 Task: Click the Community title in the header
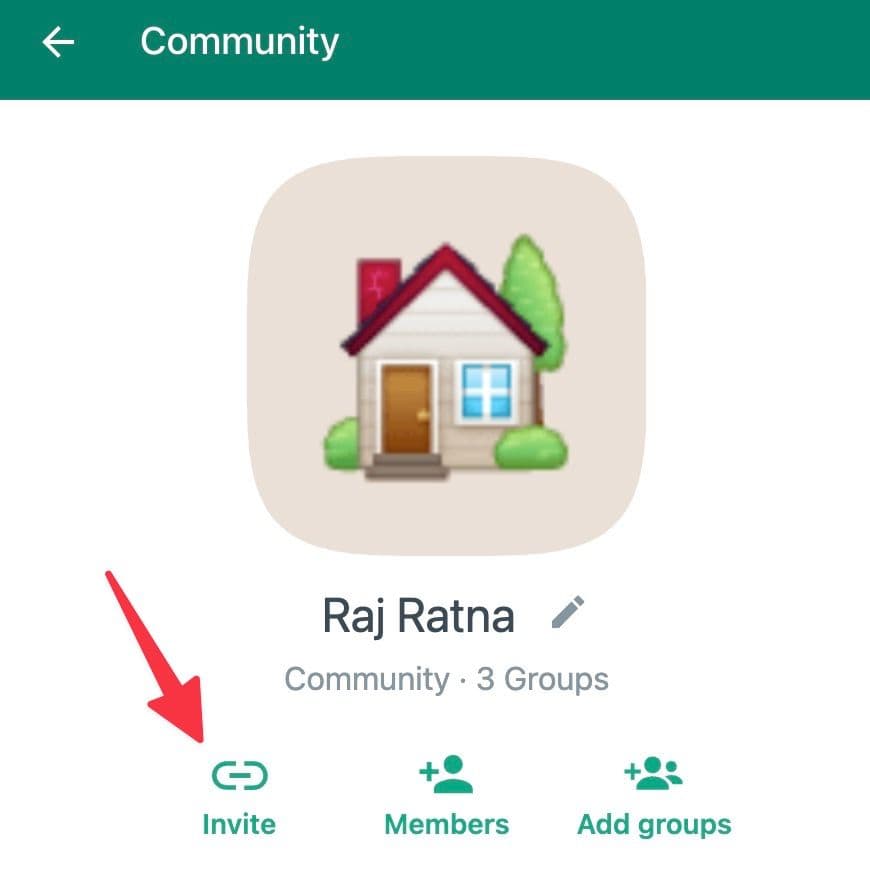[239, 41]
